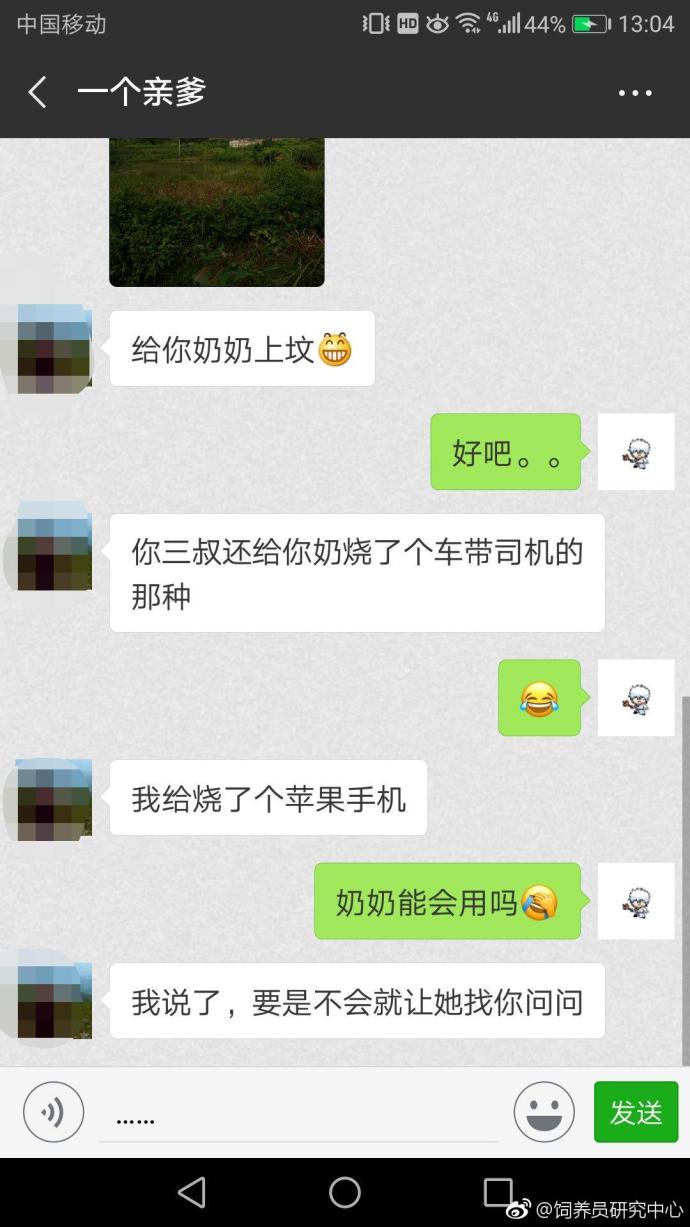Open the chat's three-dot overflow menu

click(x=635, y=93)
